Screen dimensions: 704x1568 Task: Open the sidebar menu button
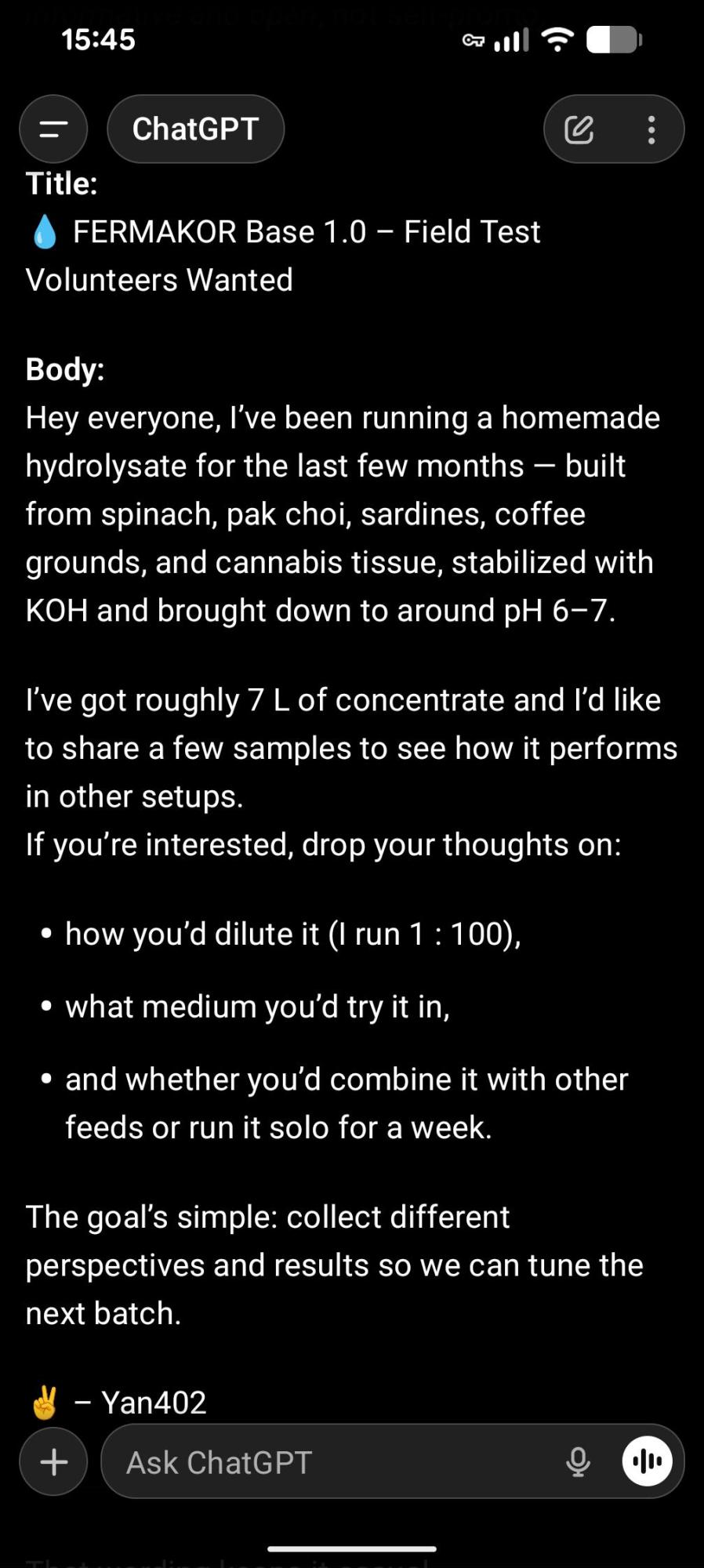point(53,129)
